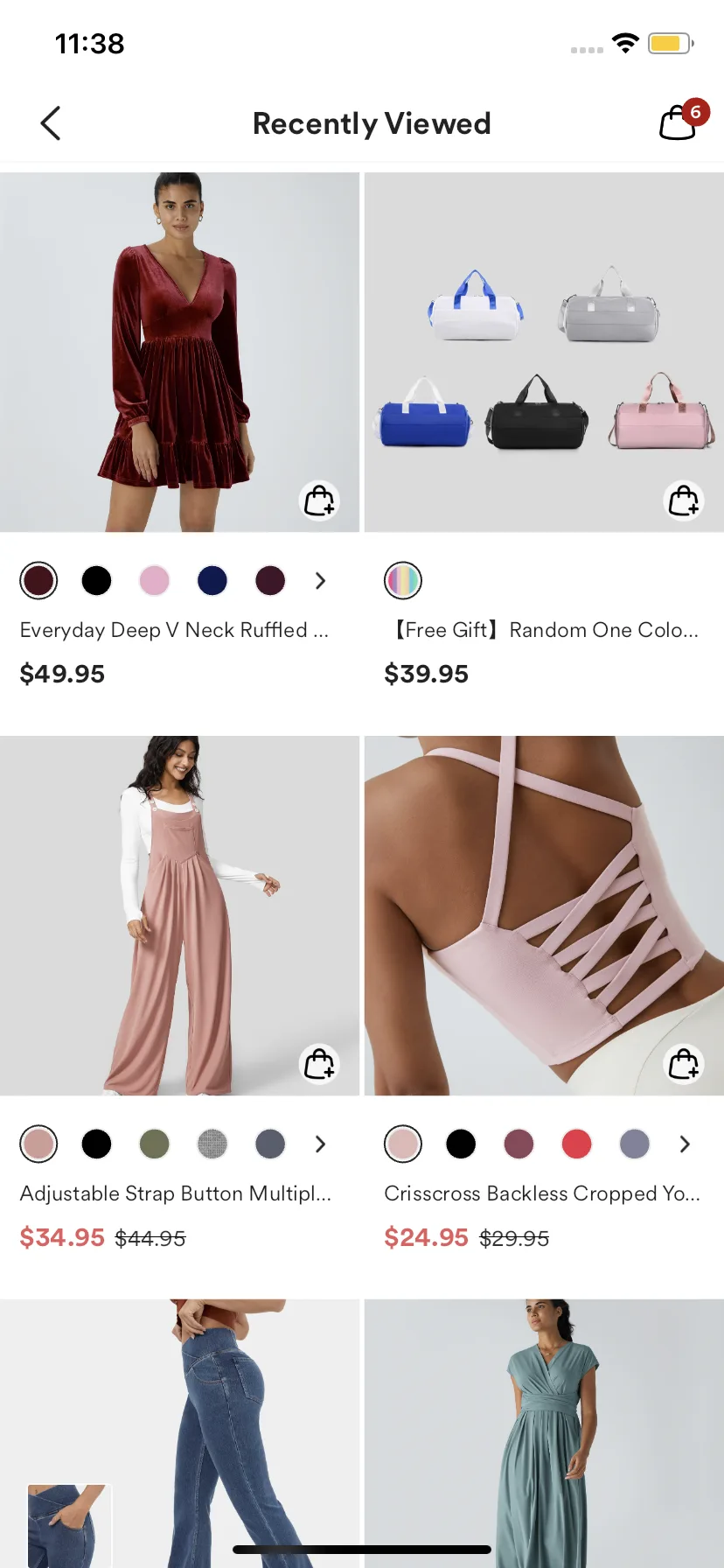This screenshot has height=1568, width=724.
Task: Show more colors for Crisscross Backless top
Action: click(x=685, y=1144)
